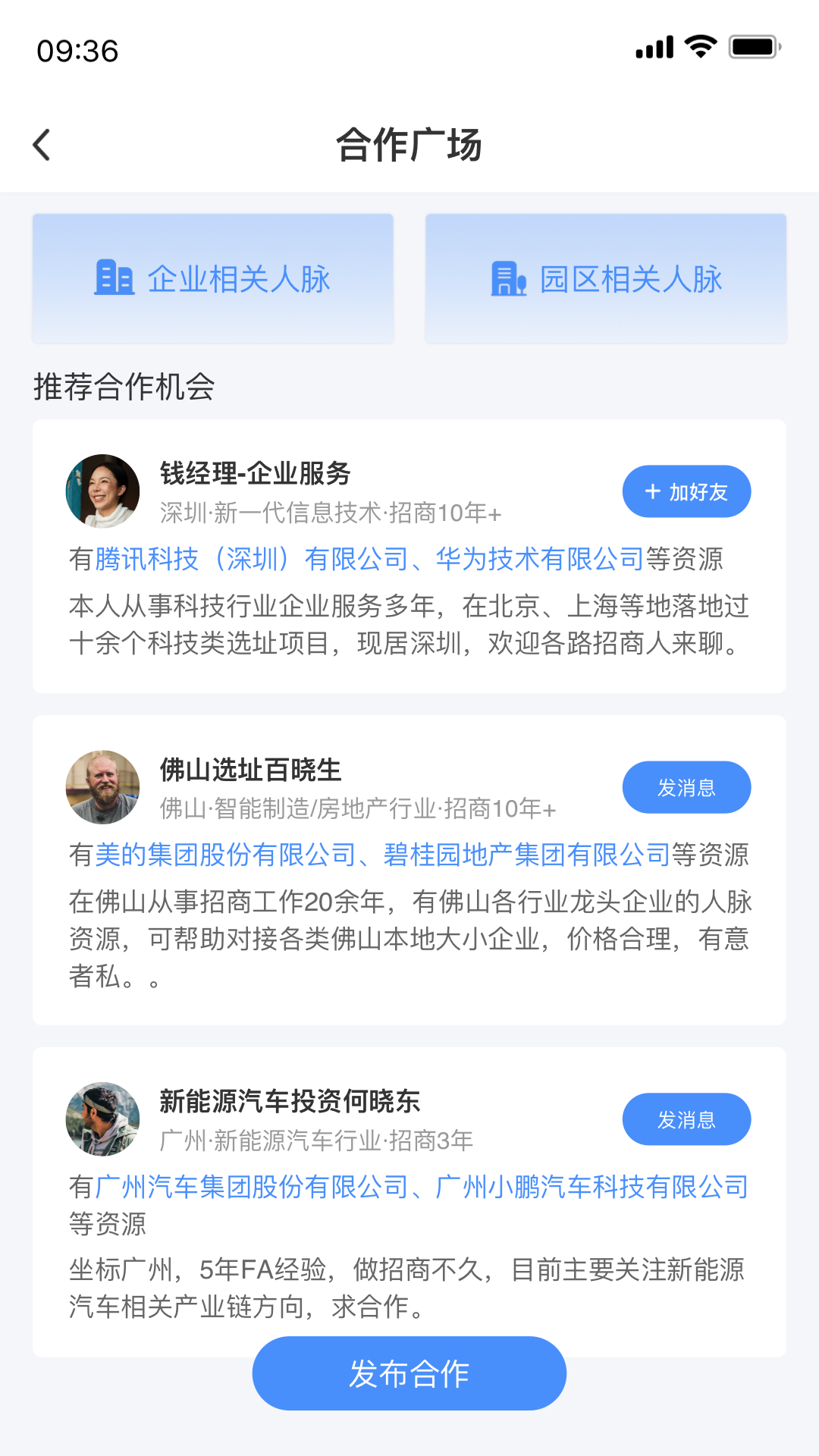Send message to 佛山选址百晓生

point(686,787)
